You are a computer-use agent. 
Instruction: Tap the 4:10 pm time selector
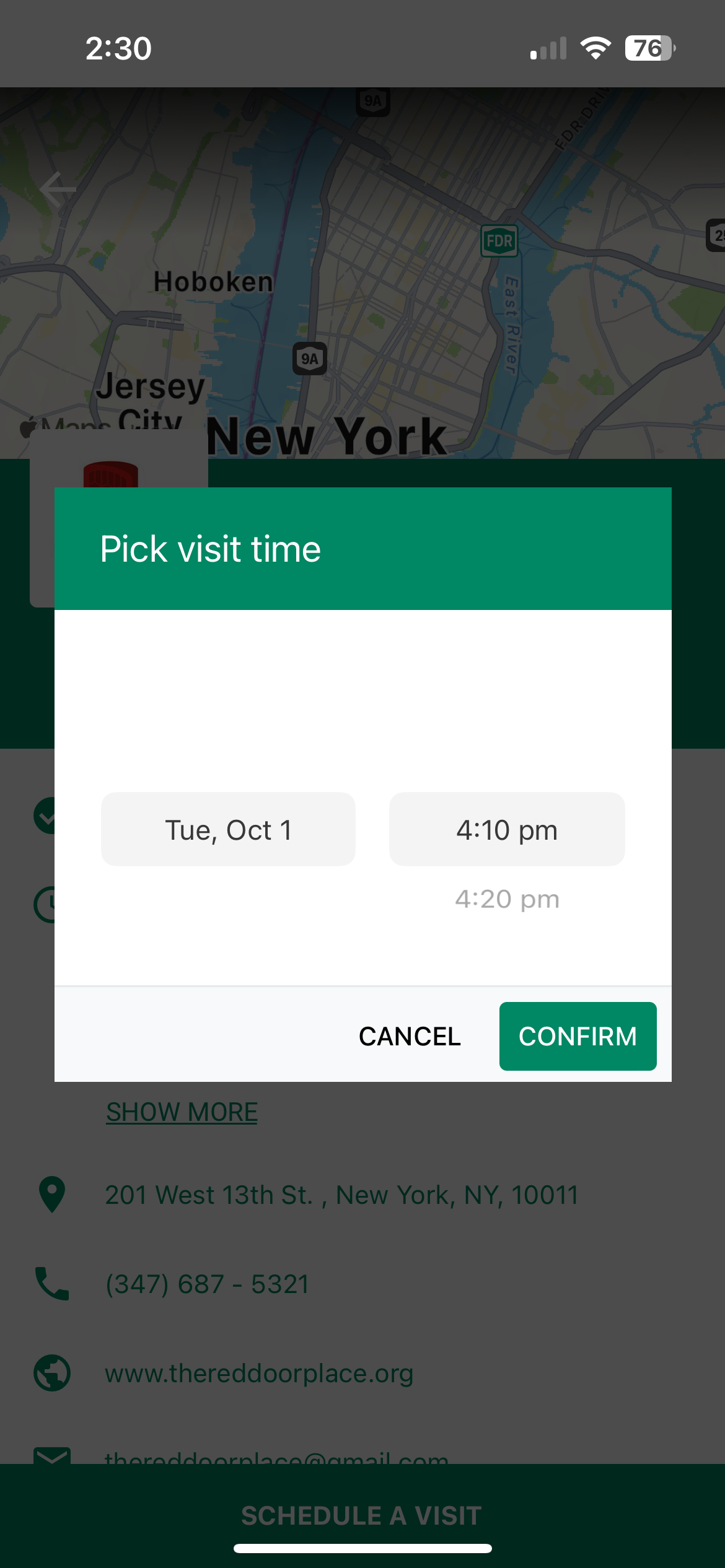click(507, 829)
